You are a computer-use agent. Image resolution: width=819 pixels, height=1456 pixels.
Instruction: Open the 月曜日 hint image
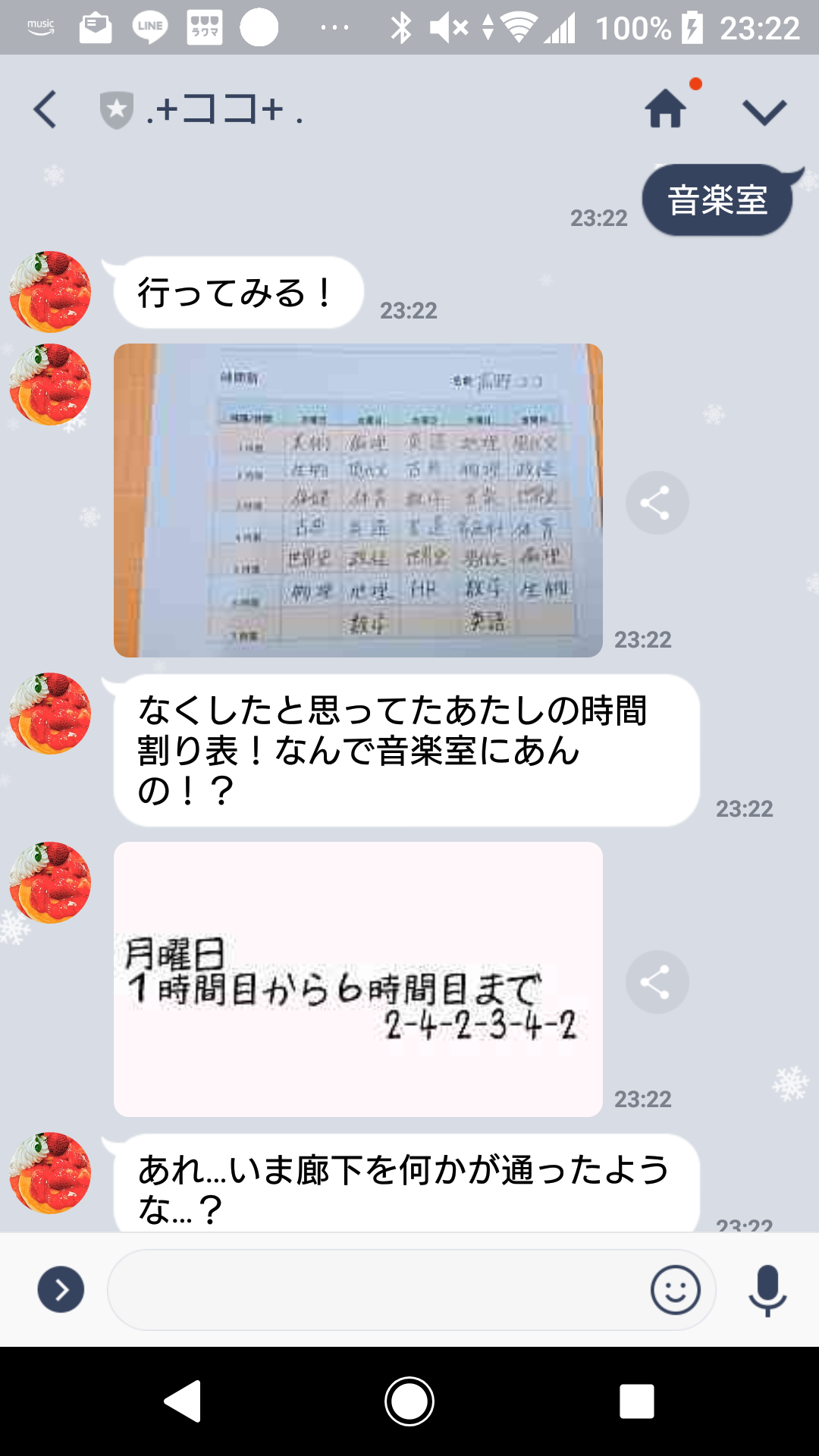pos(358,978)
